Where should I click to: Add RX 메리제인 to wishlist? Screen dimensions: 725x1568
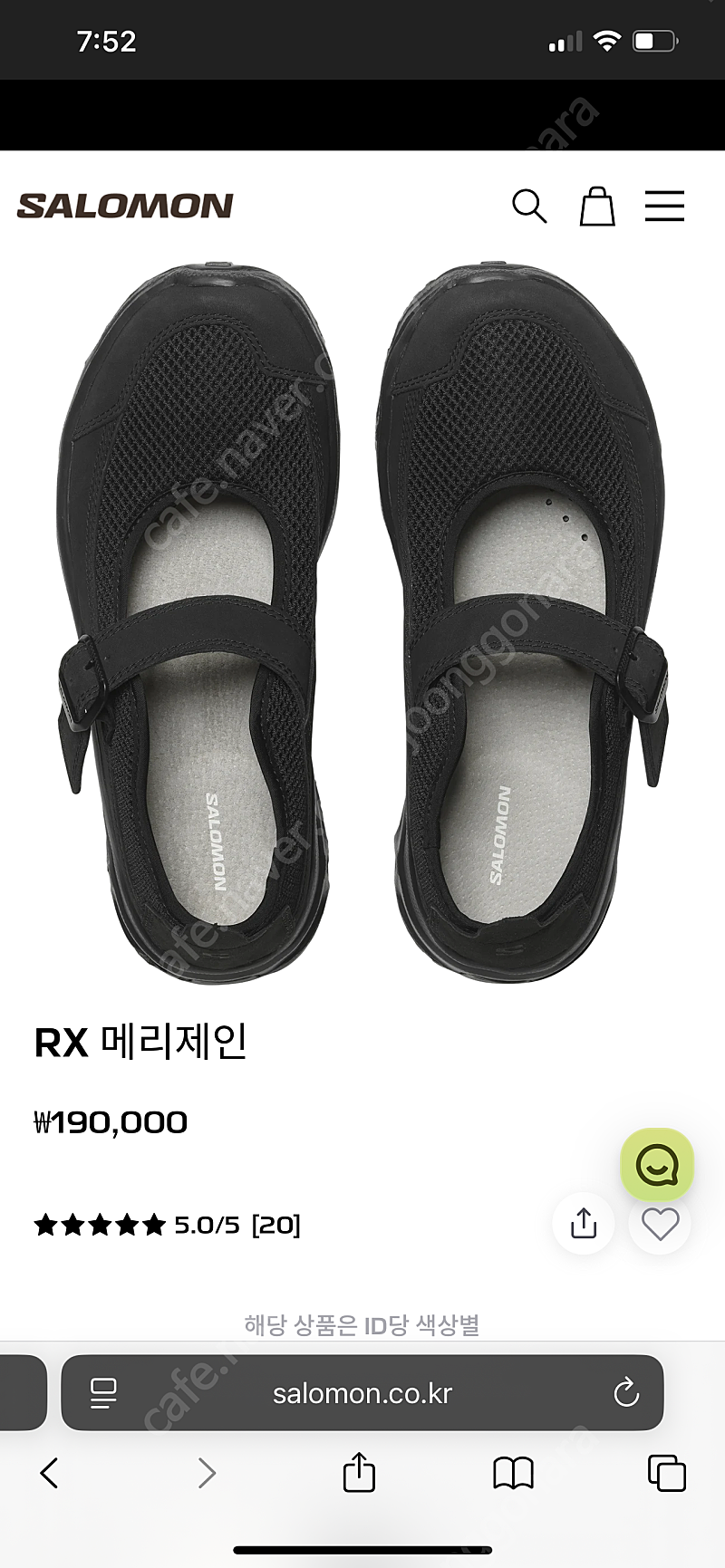coord(660,1224)
